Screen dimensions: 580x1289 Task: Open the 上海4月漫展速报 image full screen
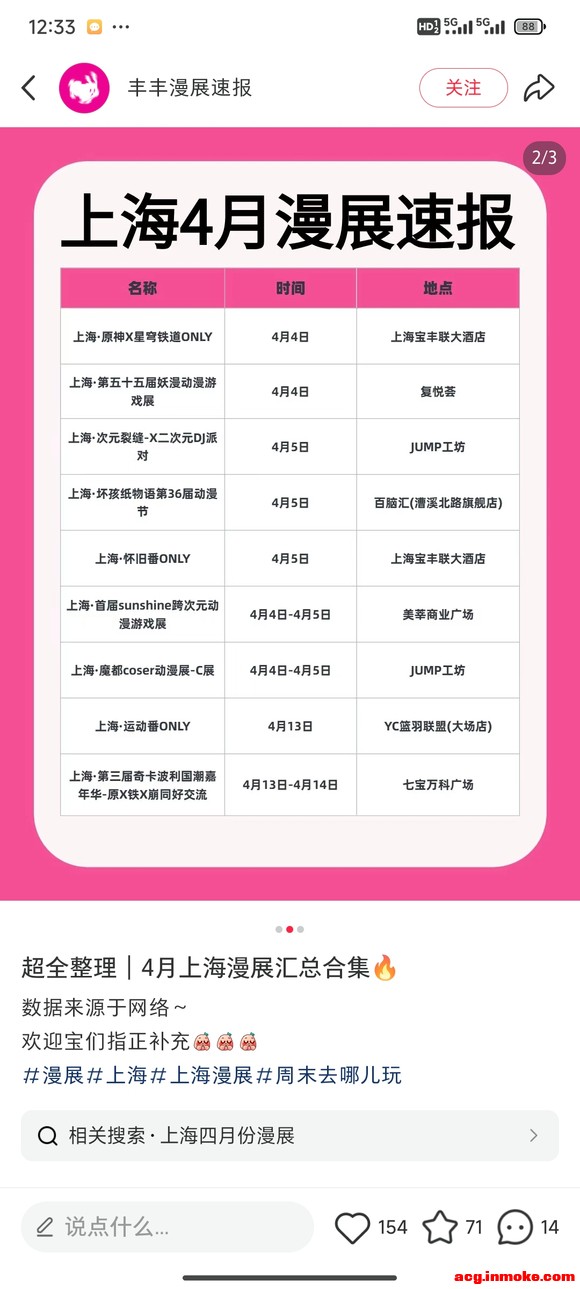point(290,514)
